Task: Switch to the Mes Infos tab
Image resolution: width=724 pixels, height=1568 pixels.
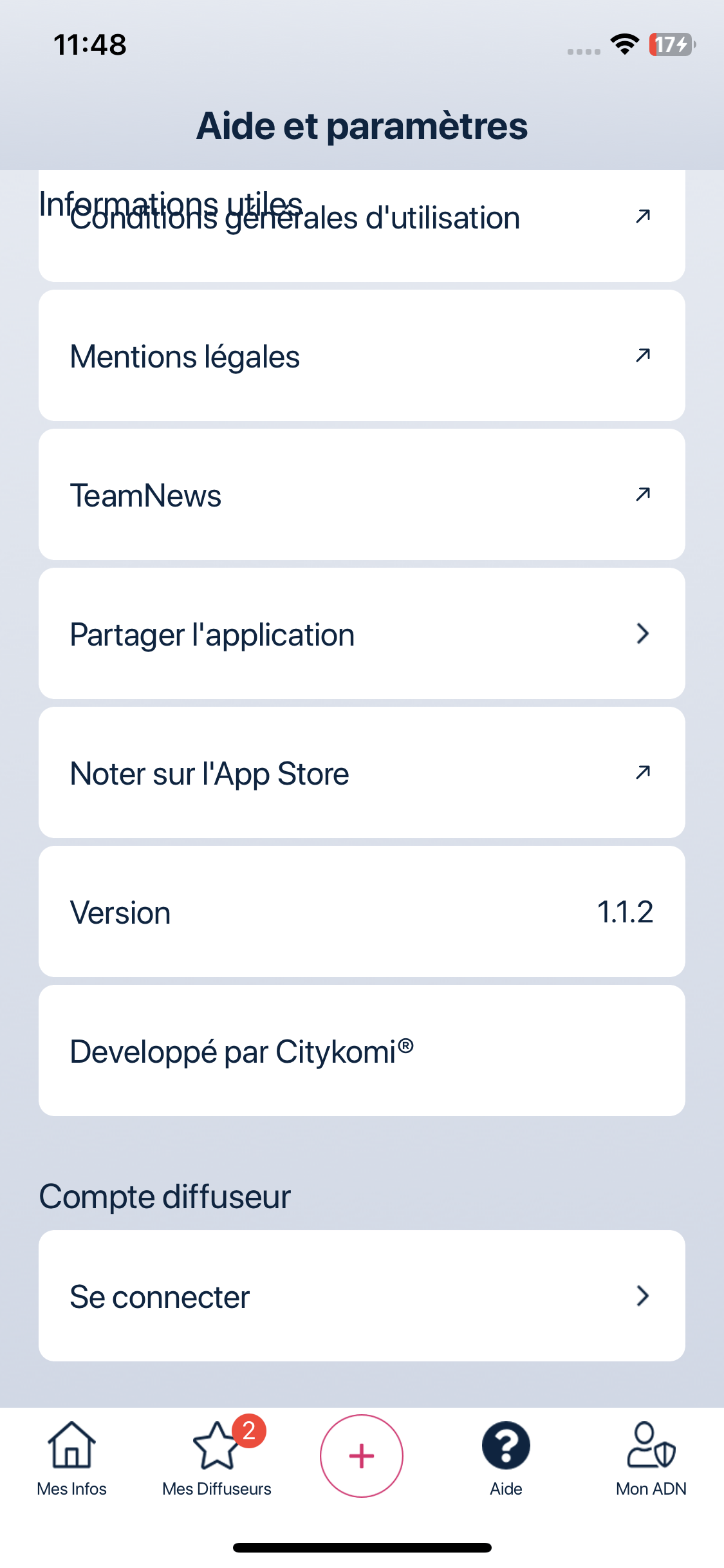Action: pos(72,1459)
